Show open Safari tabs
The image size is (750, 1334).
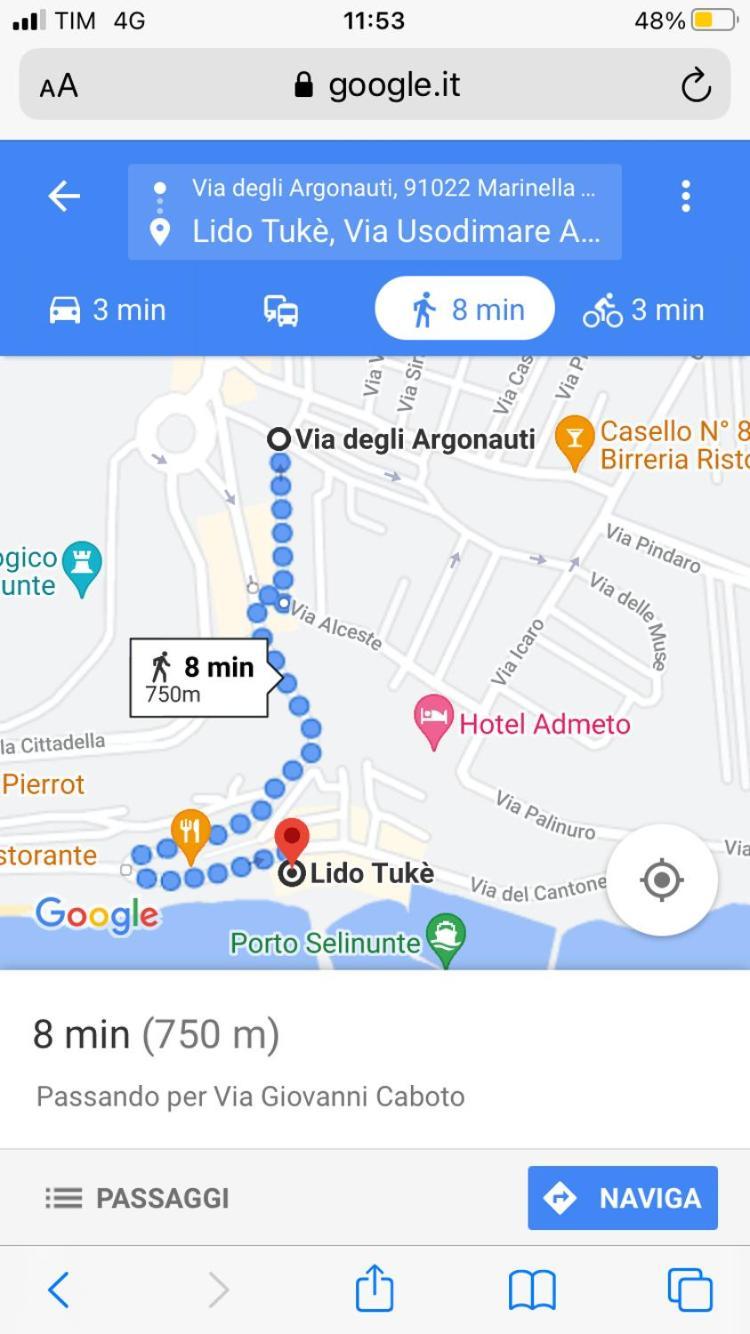pyautogui.click(x=690, y=1289)
